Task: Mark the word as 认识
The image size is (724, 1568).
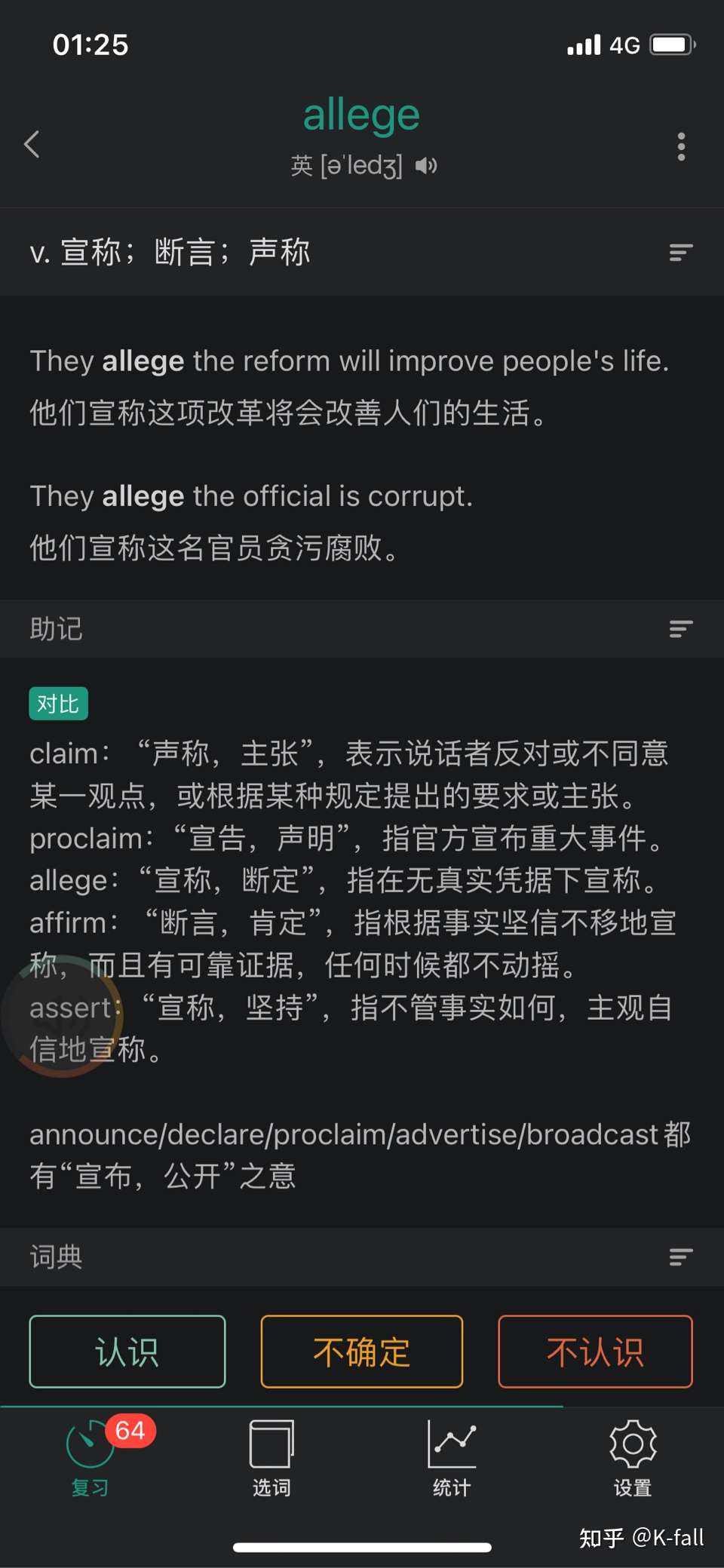Action: pyautogui.click(x=127, y=1352)
